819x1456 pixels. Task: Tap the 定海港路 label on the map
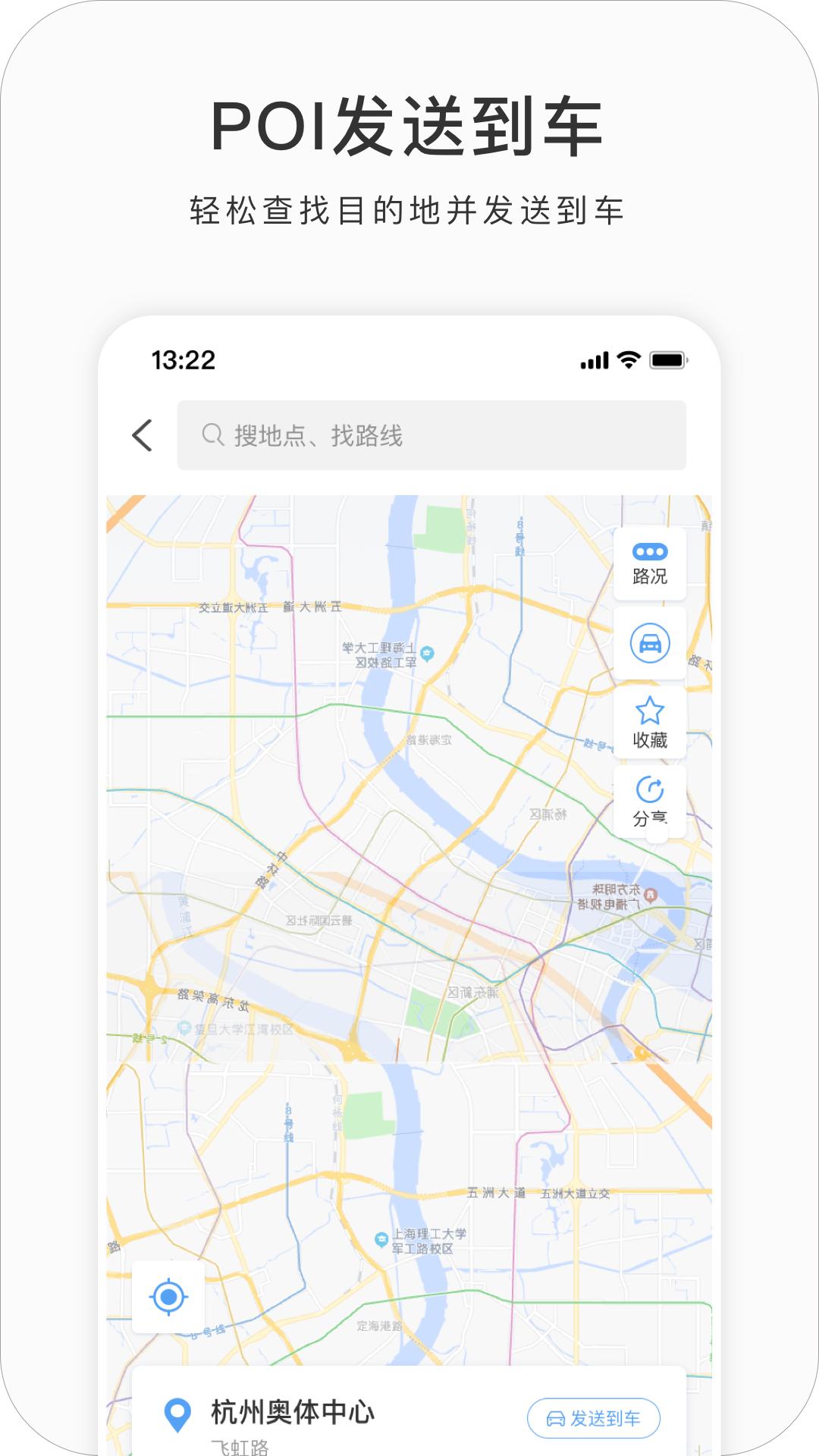[379, 1326]
